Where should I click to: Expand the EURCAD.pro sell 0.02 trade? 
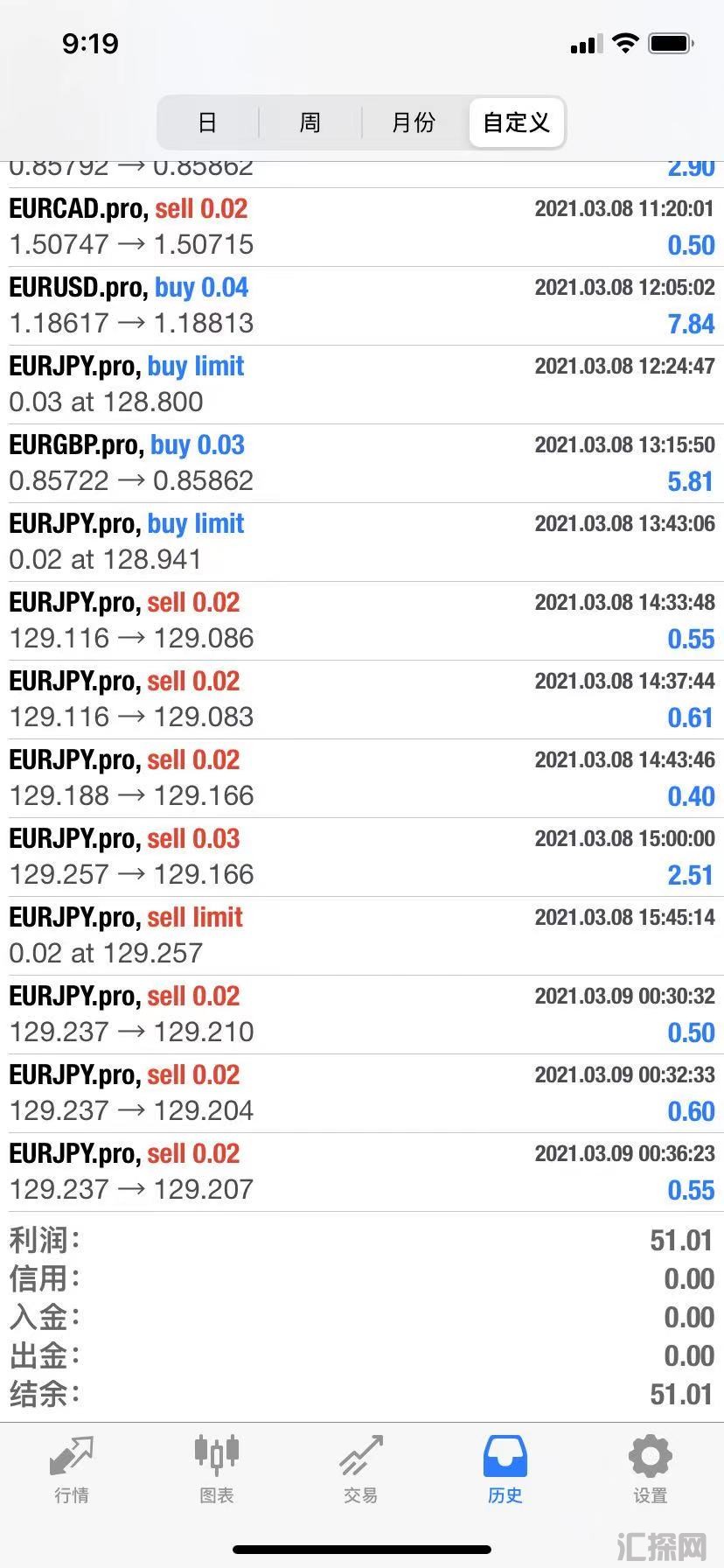click(x=362, y=227)
